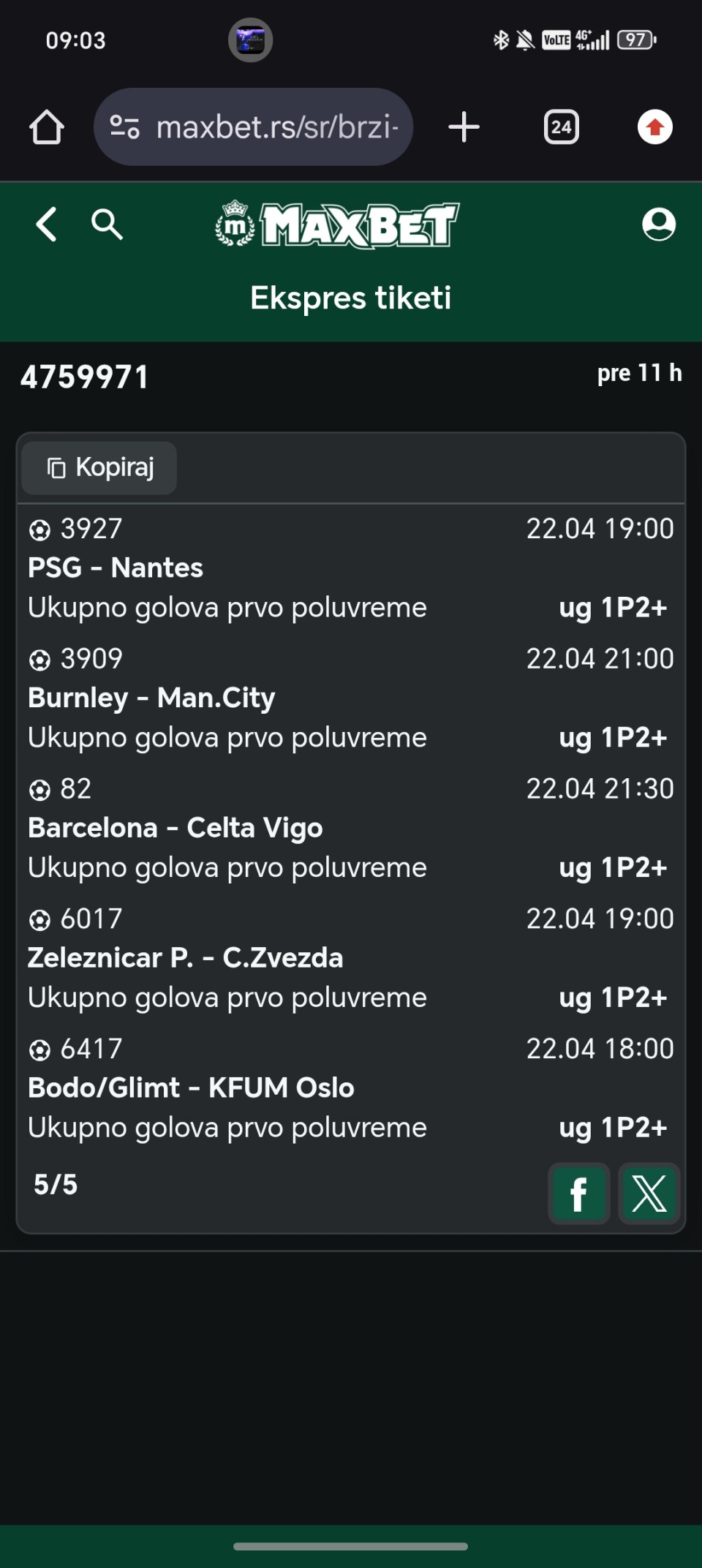Tap the browser home button
This screenshot has height=1568, width=702.
[x=47, y=127]
